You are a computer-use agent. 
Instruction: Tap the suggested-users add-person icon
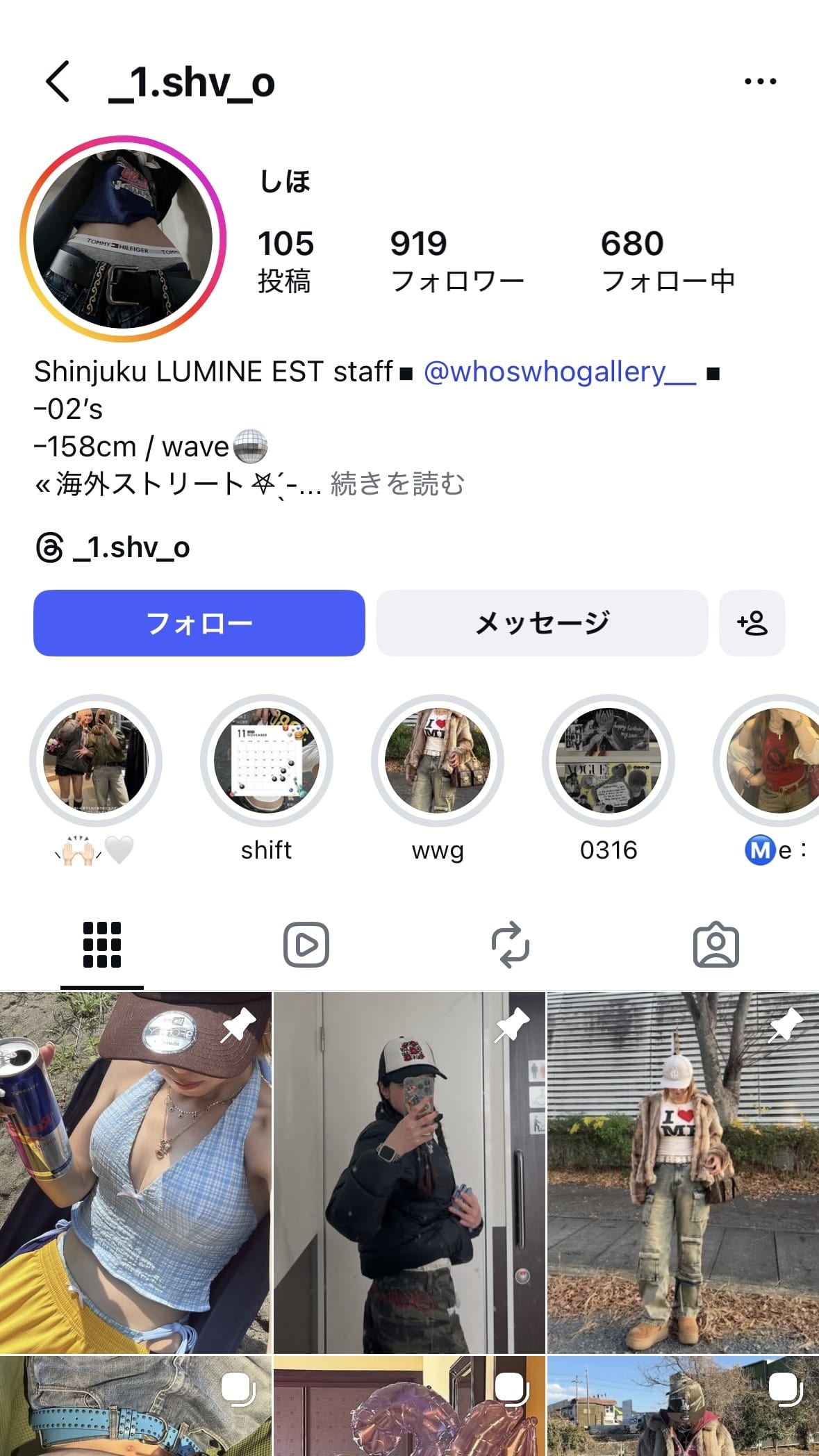pos(752,623)
